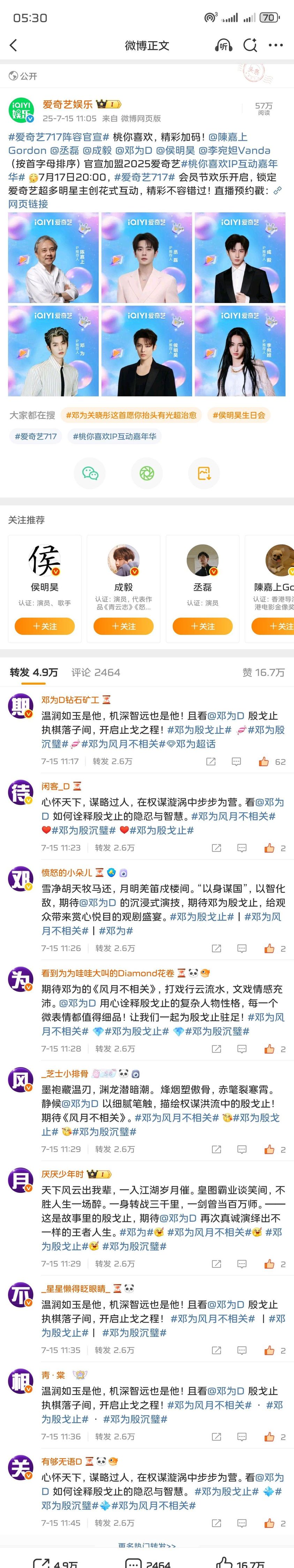Screen dimensions: 294x1568
Task: Switch to the 赞 16.7万 tab
Action: [263, 672]
